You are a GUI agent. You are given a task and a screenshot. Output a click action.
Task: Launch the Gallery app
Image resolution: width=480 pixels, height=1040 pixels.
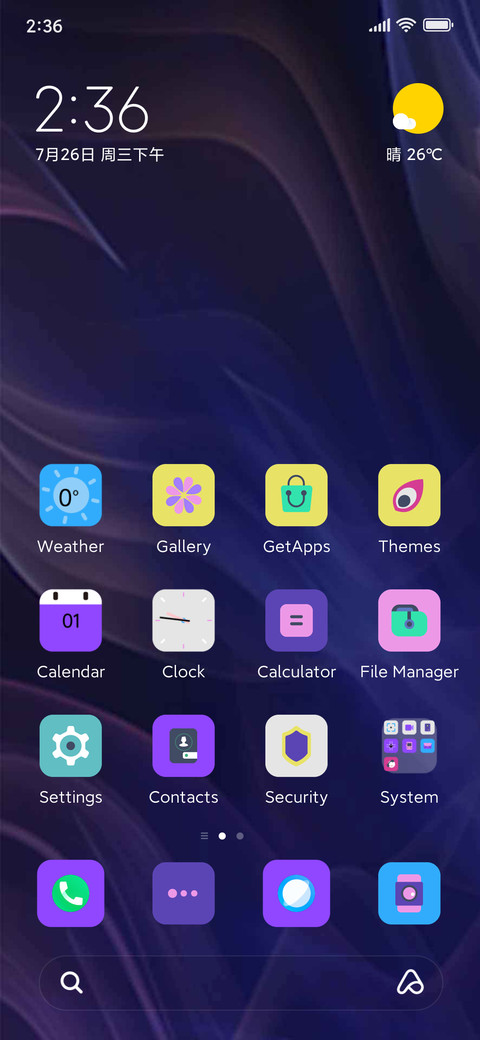pyautogui.click(x=184, y=495)
